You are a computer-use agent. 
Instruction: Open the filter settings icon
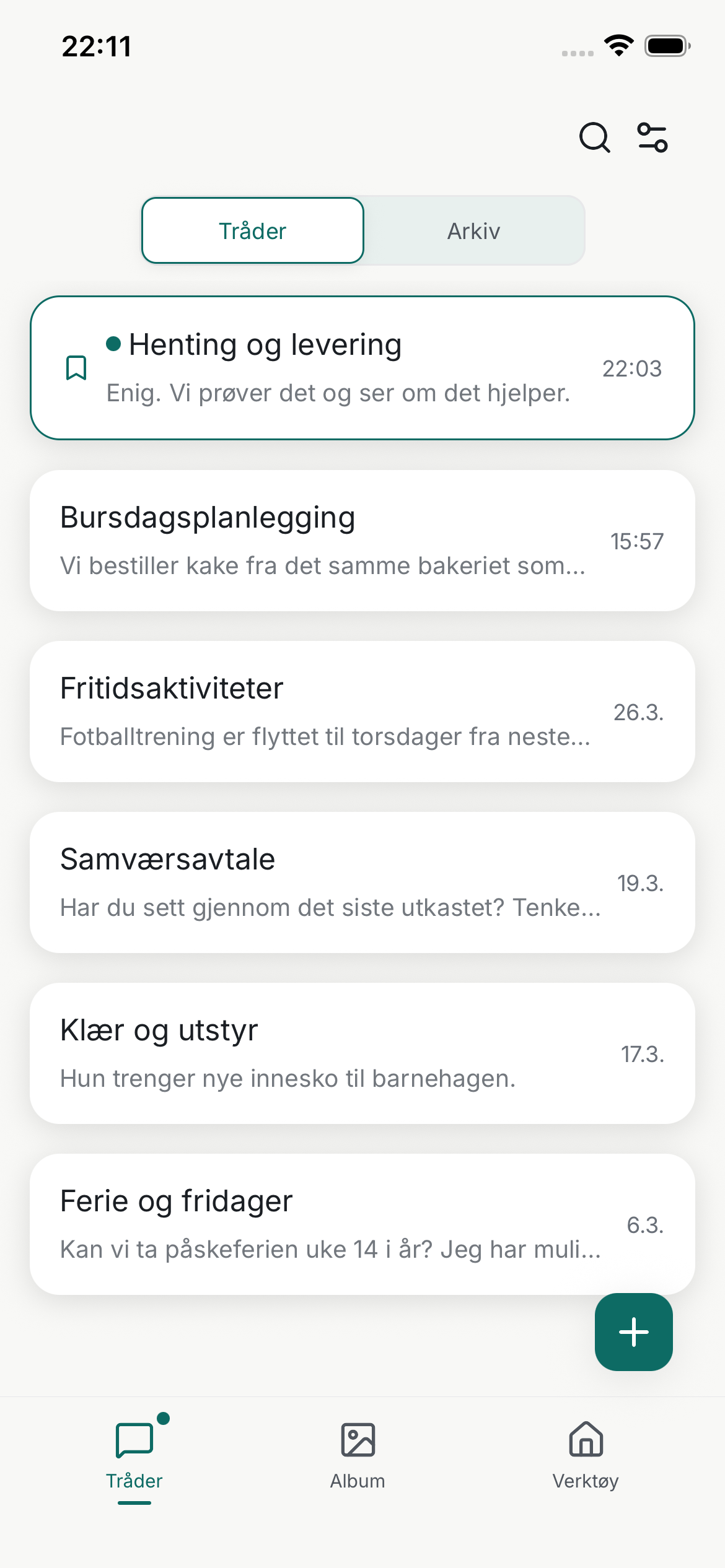[x=652, y=137]
